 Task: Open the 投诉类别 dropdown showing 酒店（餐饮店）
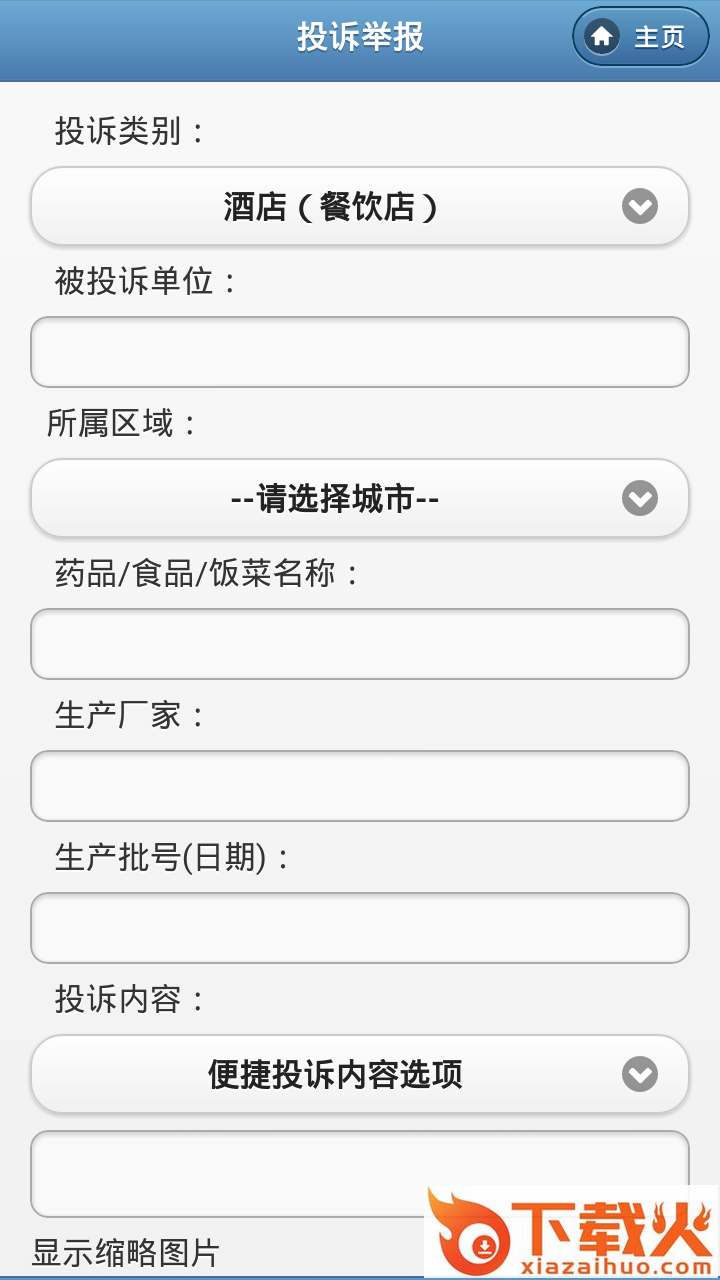click(x=360, y=207)
